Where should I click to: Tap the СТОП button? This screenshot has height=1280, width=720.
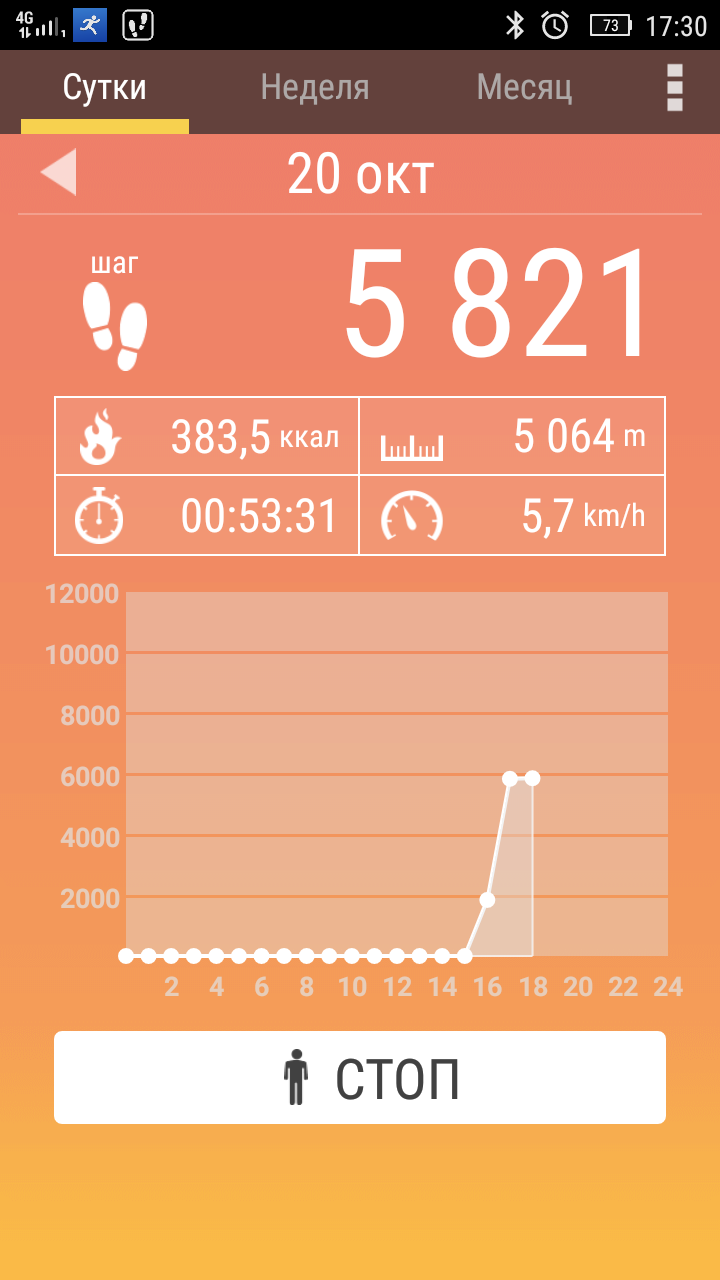pyautogui.click(x=360, y=1078)
